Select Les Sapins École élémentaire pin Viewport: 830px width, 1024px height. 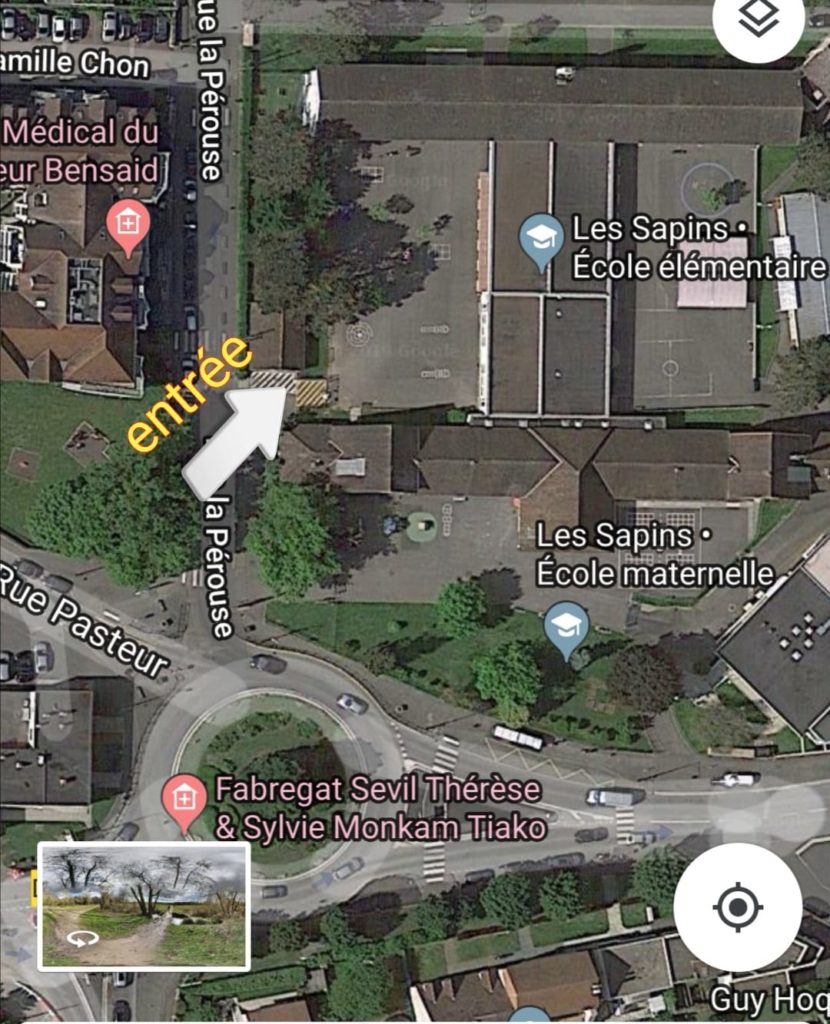coord(542,241)
